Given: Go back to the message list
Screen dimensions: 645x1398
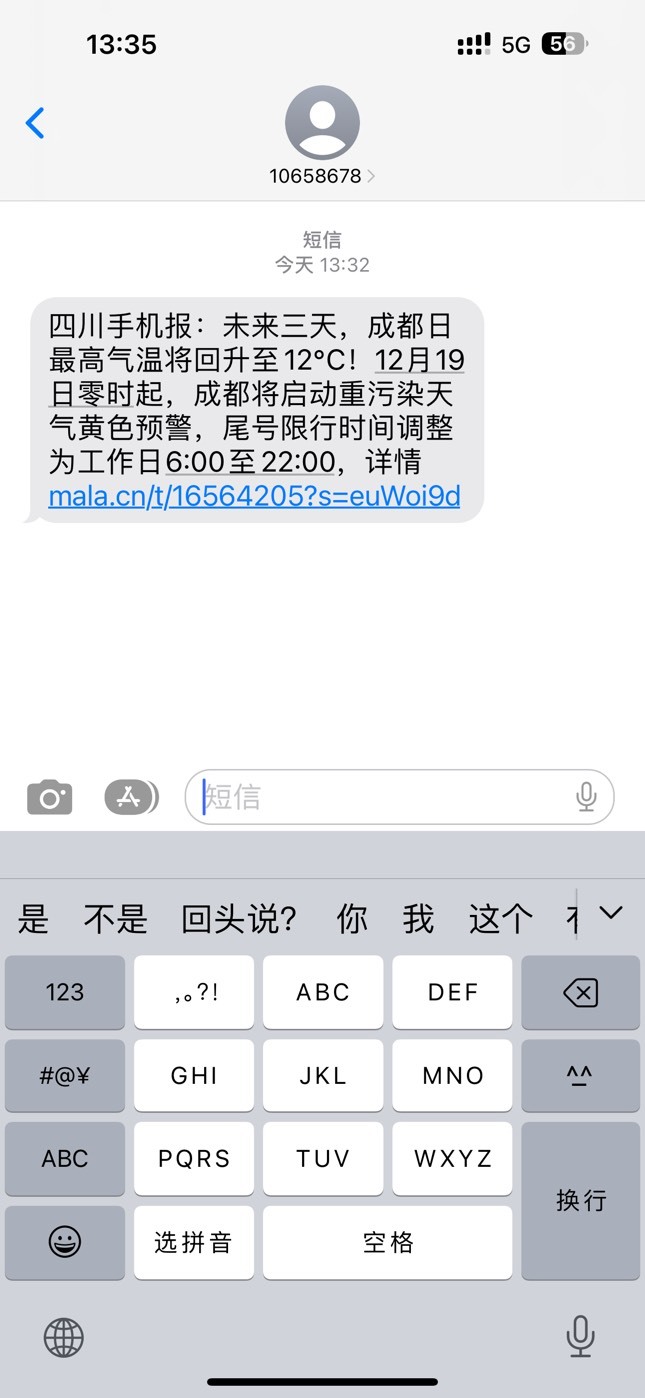Looking at the screenshot, I should (x=35, y=123).
